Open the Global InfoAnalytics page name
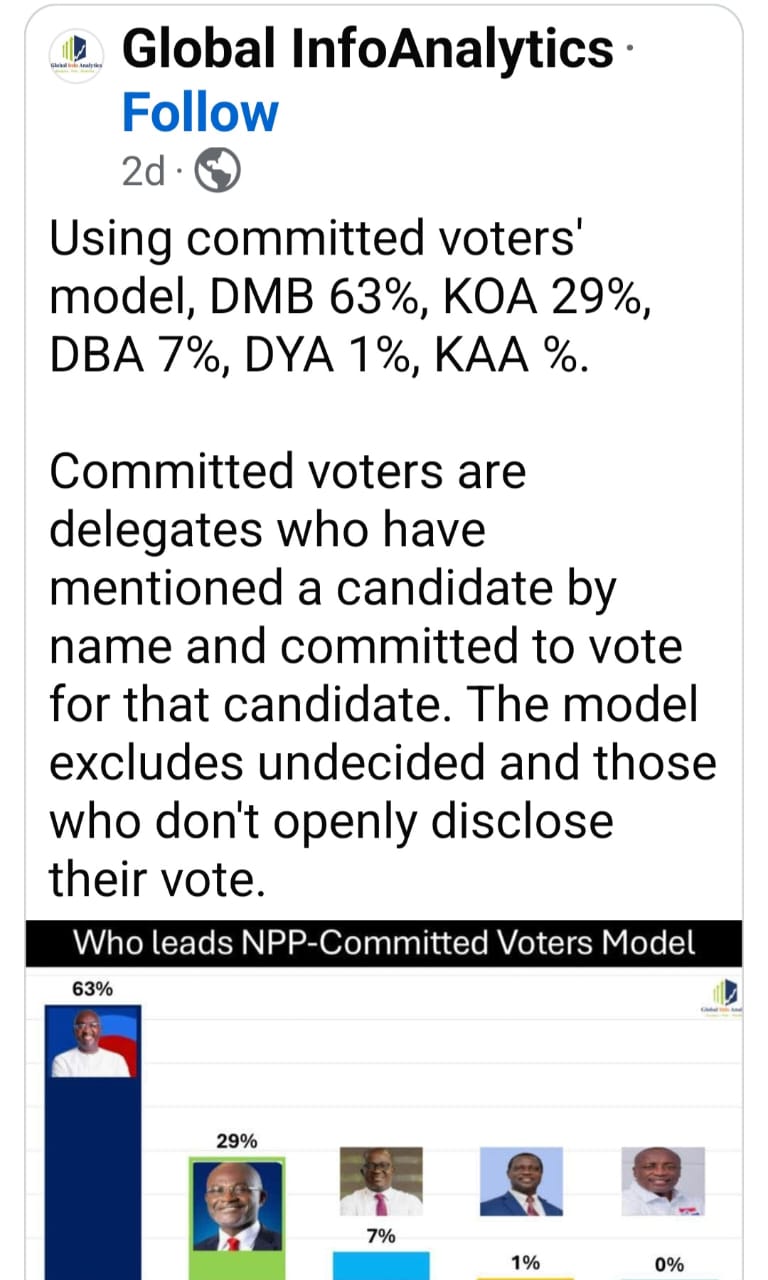The image size is (768, 1280). tap(366, 50)
